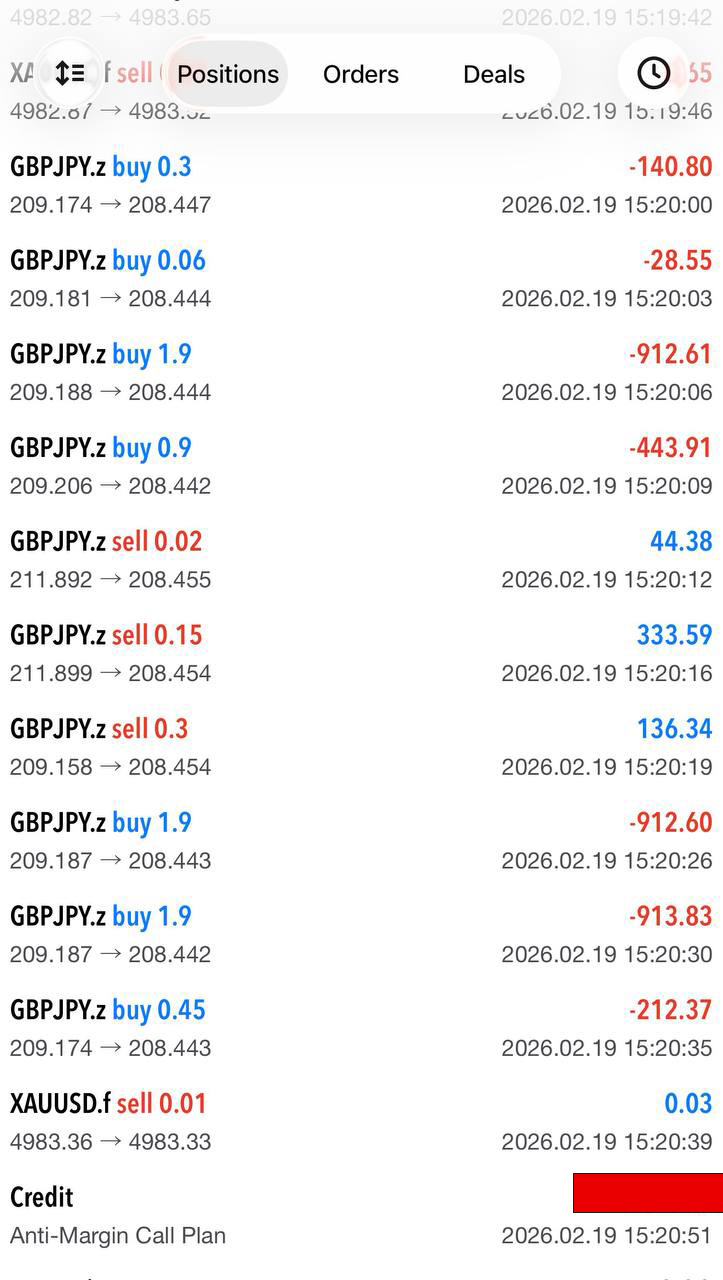Expand the GBPJPY.z position with -912.61 loss
Viewport: 723px width, 1280px height.
(x=361, y=373)
